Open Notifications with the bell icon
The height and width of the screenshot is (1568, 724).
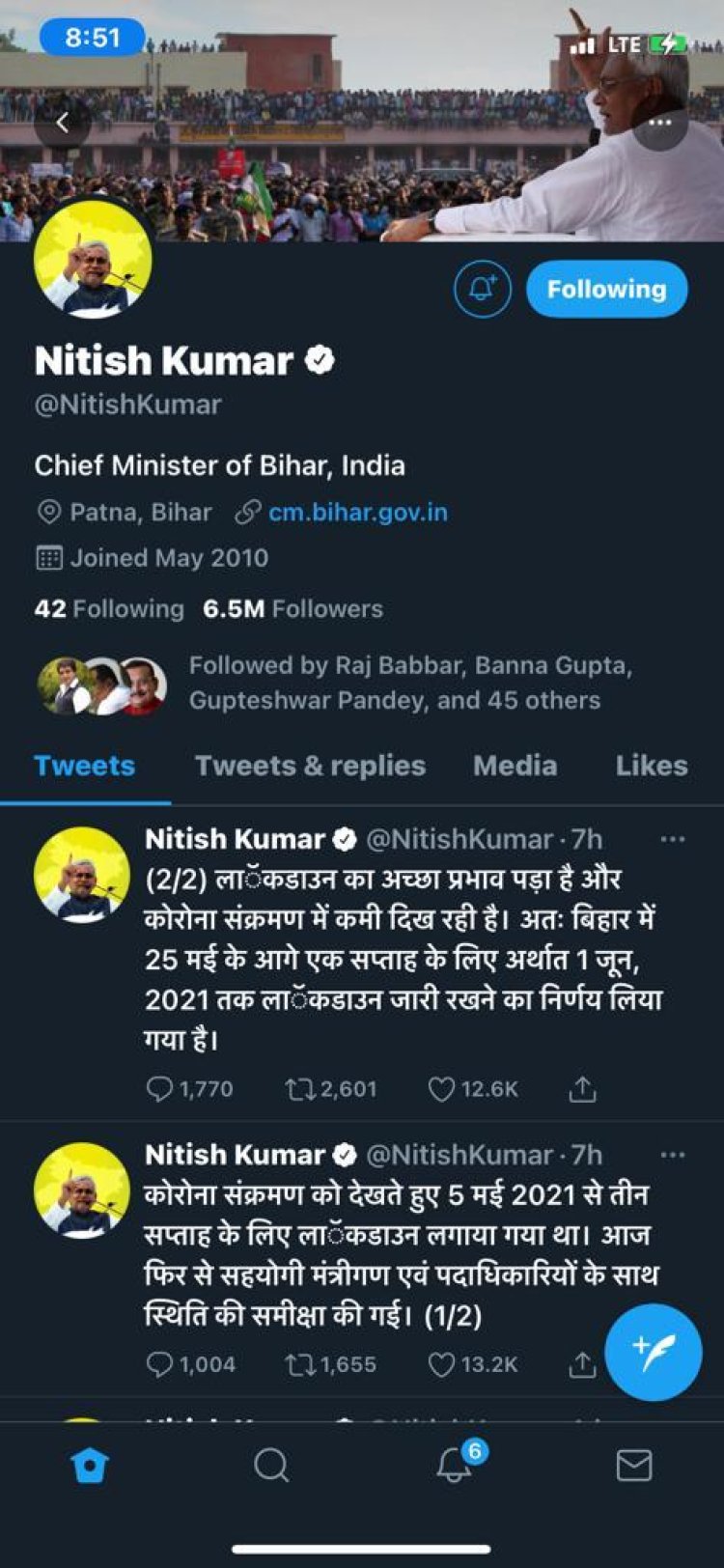coord(453,1466)
